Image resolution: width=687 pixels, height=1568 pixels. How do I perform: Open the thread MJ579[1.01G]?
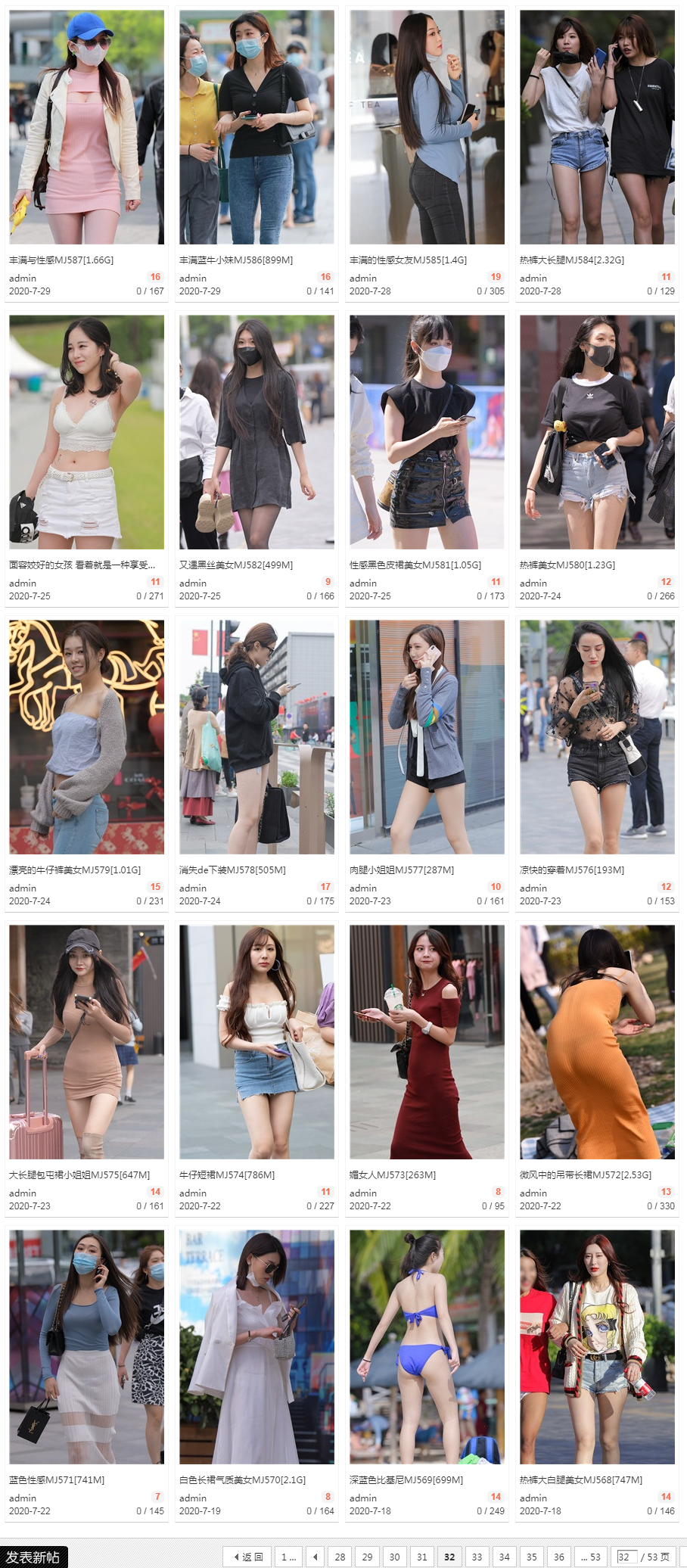click(x=75, y=870)
